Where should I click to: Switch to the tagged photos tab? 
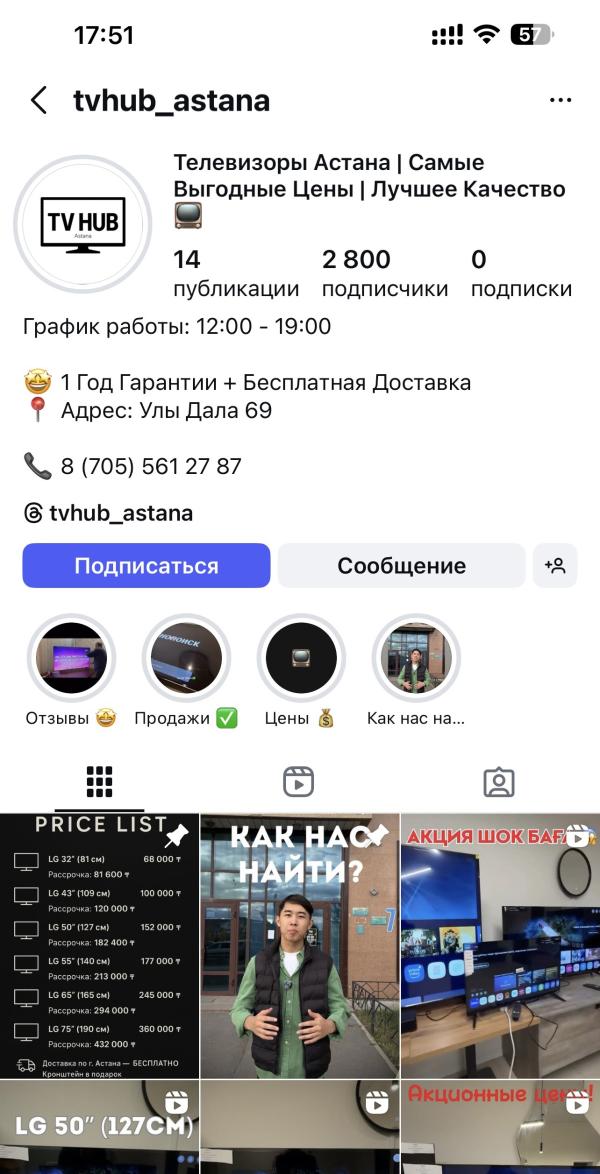498,781
